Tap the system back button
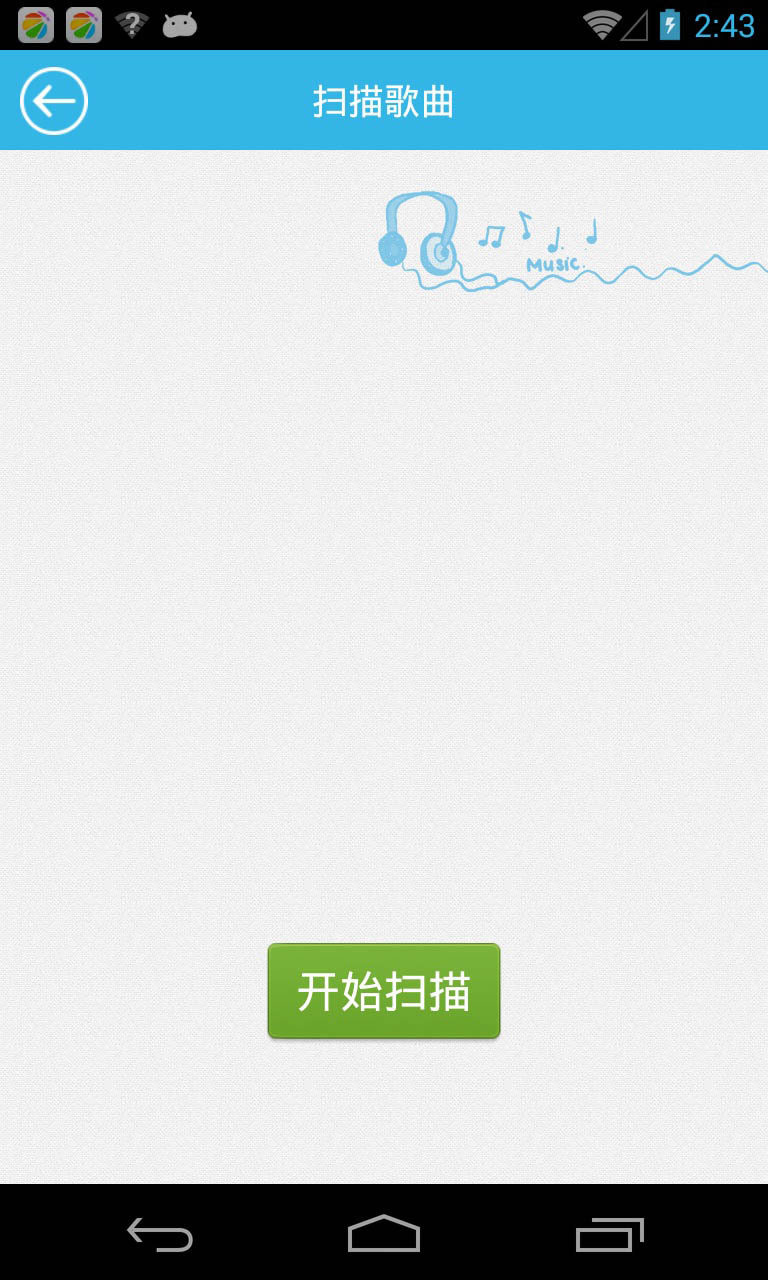This screenshot has height=1280, width=768. (160, 1235)
